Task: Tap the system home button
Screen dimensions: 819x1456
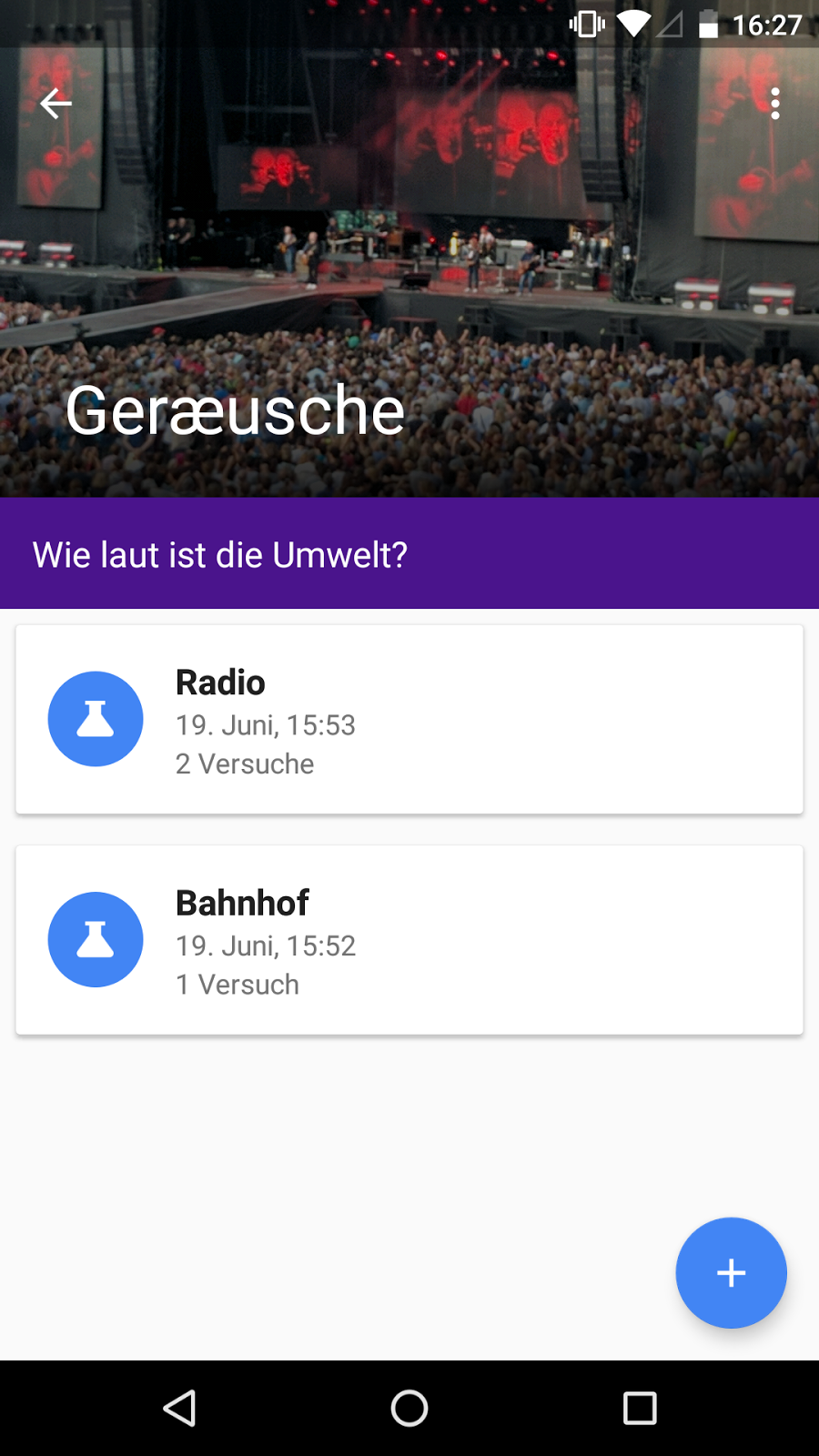Action: (x=409, y=1408)
